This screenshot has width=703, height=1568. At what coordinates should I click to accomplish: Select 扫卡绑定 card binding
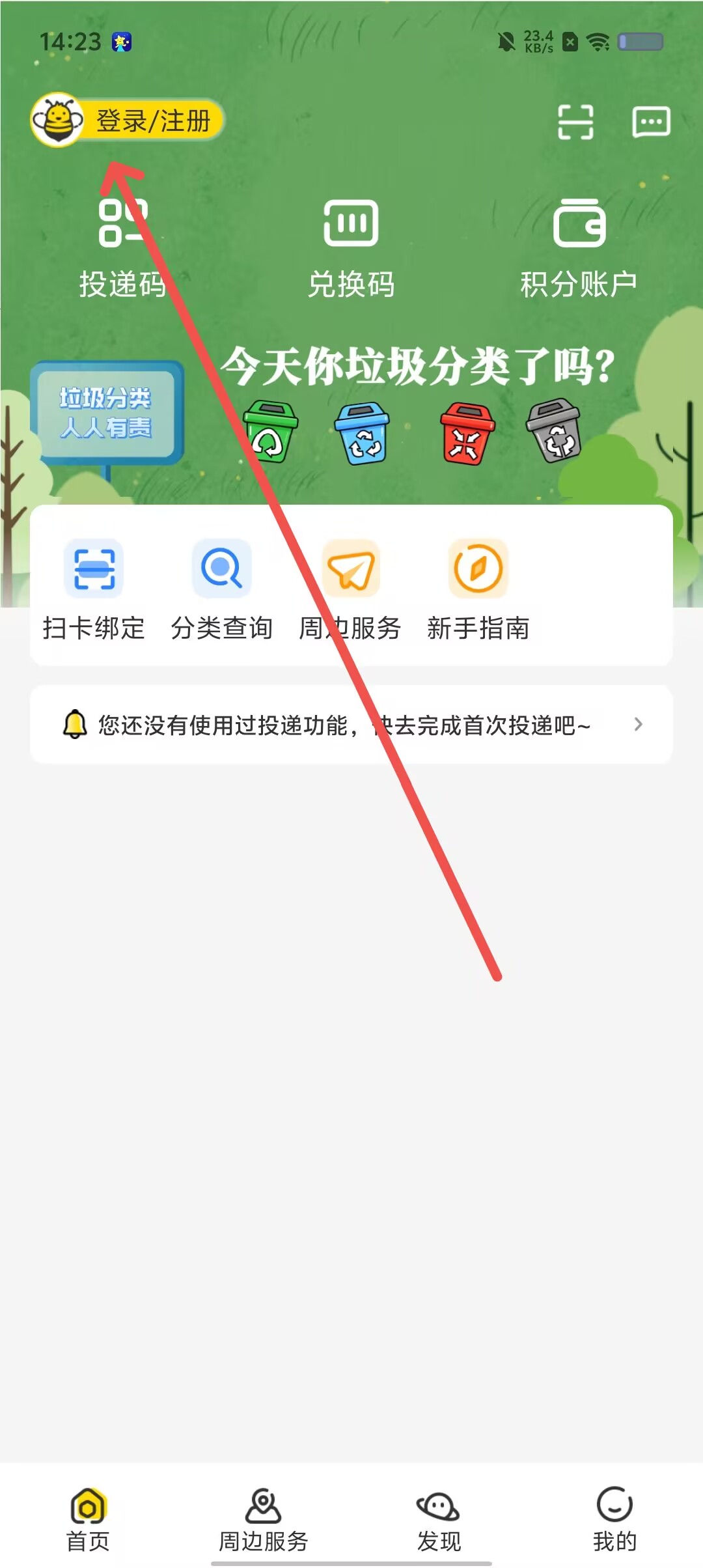(94, 590)
